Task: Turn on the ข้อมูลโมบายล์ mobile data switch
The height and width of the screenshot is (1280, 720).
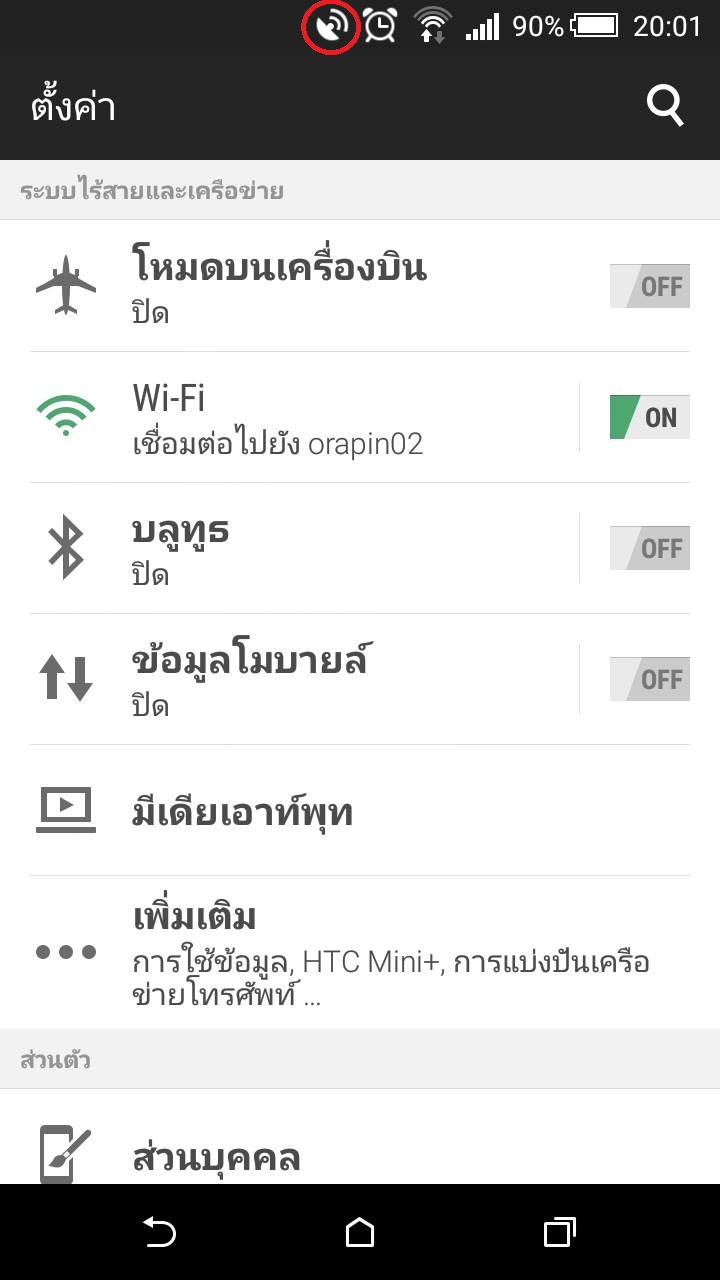Action: tap(650, 679)
